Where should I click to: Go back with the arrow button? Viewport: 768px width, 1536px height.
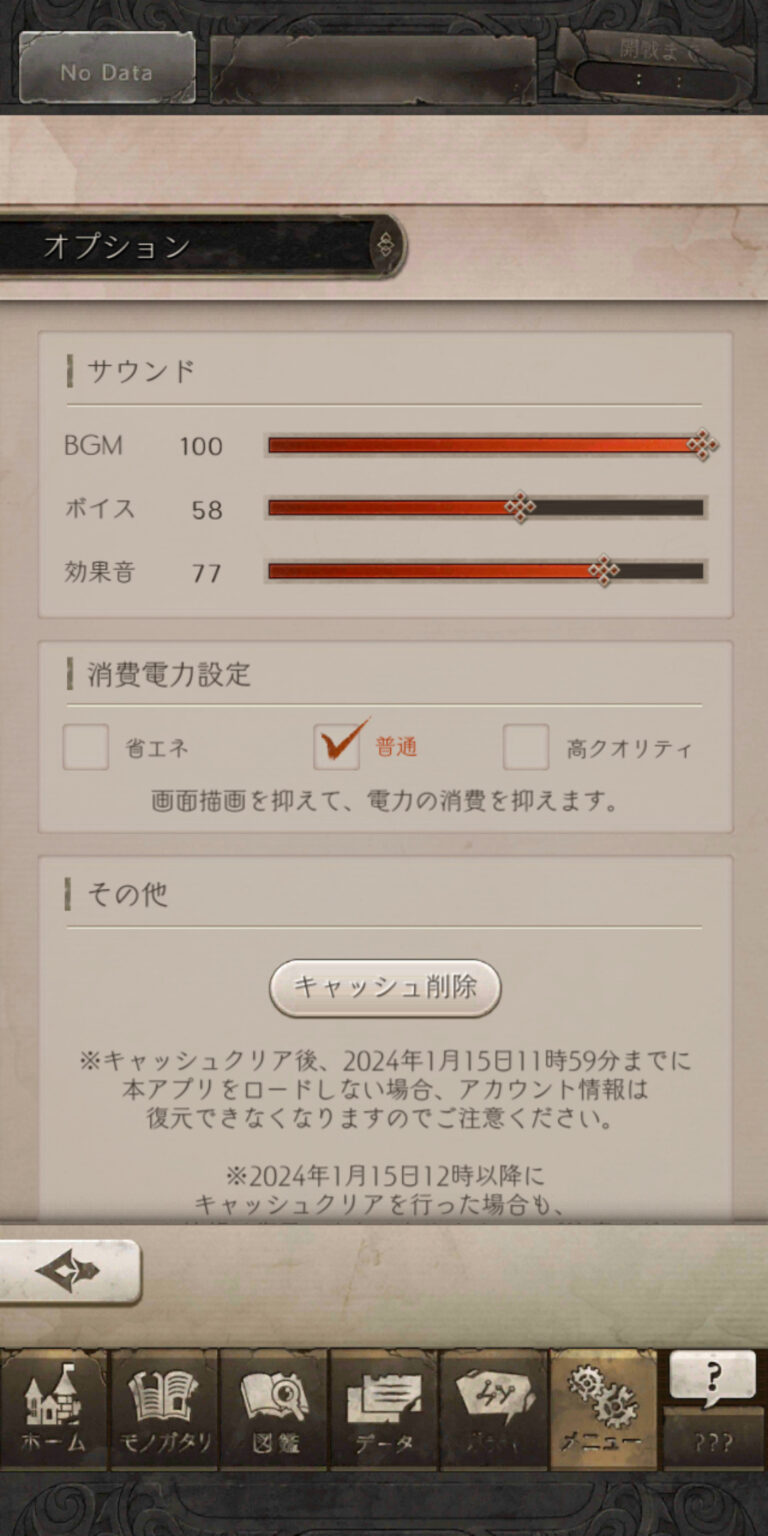[68, 1272]
